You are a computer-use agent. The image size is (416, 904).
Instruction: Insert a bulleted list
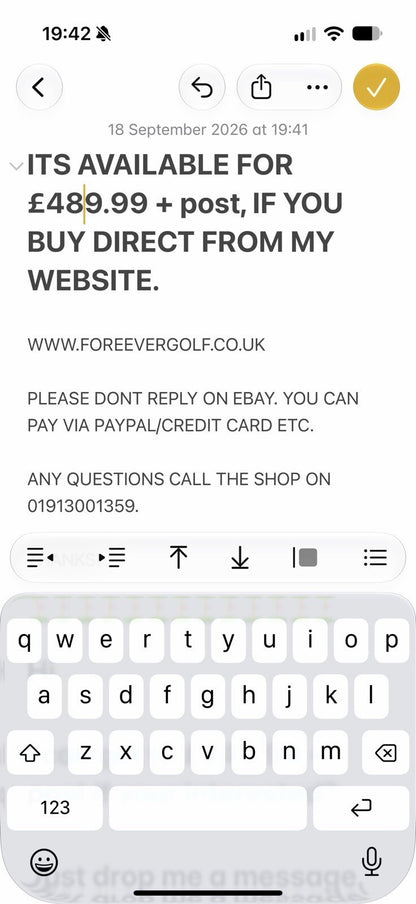pos(375,558)
